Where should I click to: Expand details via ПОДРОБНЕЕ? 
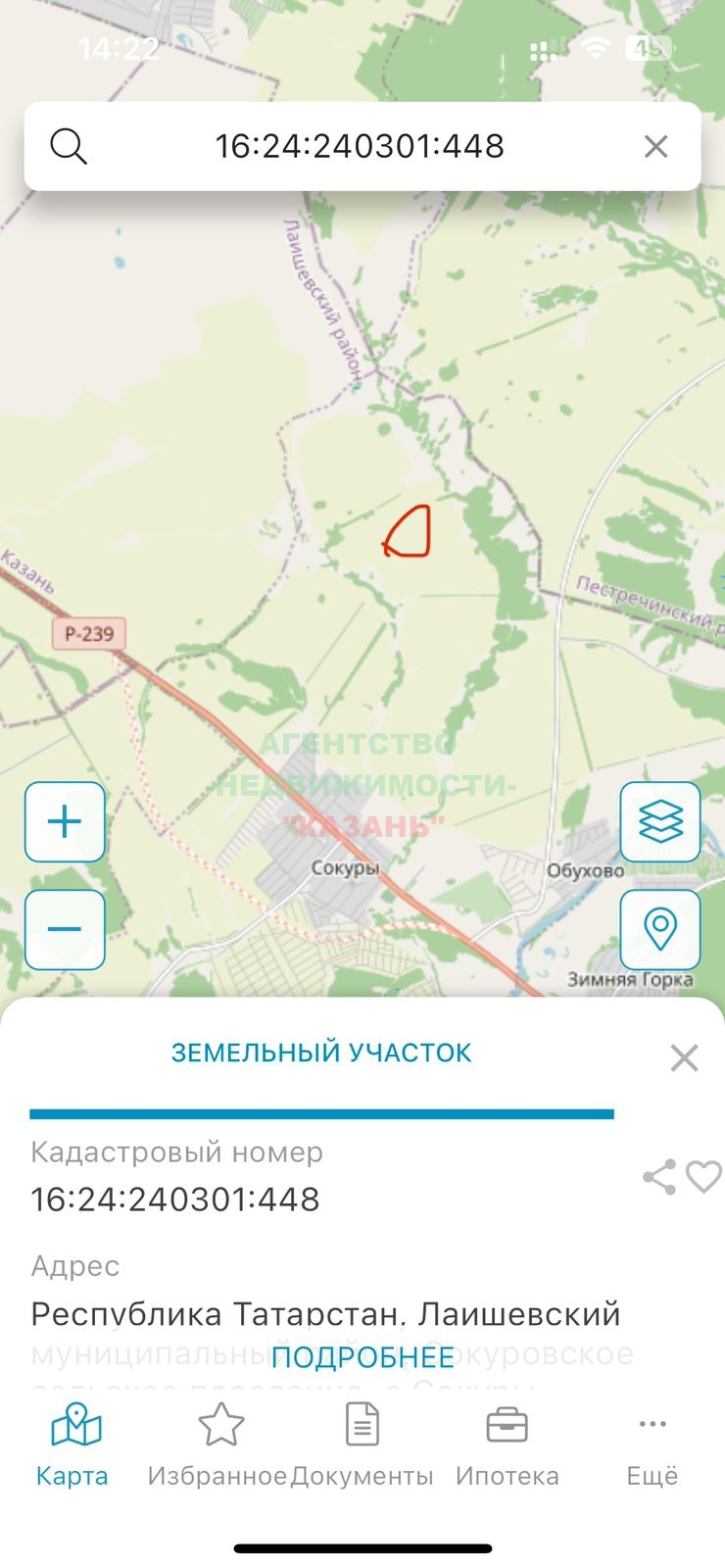[x=362, y=1357]
